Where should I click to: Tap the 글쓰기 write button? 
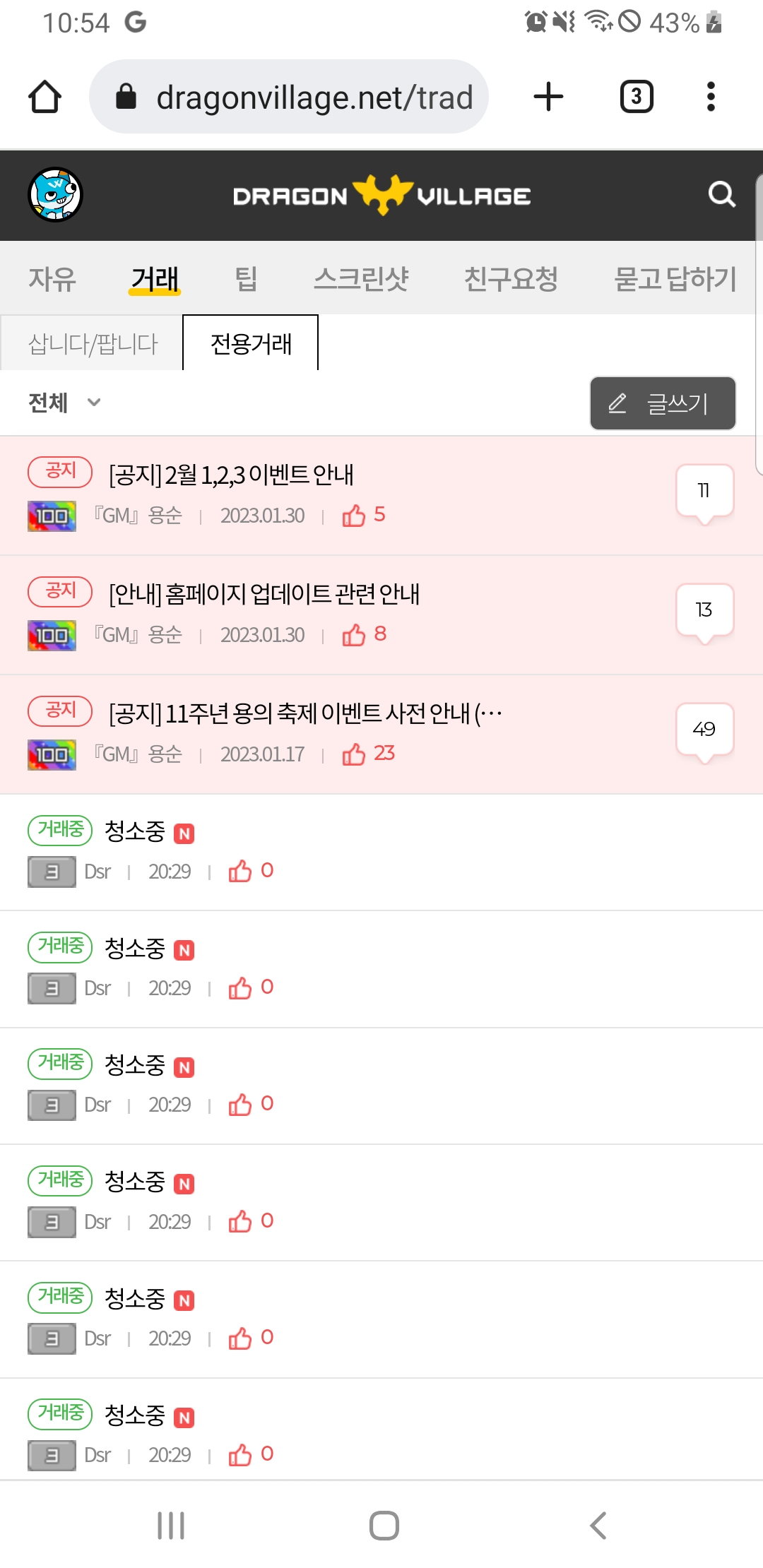pyautogui.click(x=663, y=403)
